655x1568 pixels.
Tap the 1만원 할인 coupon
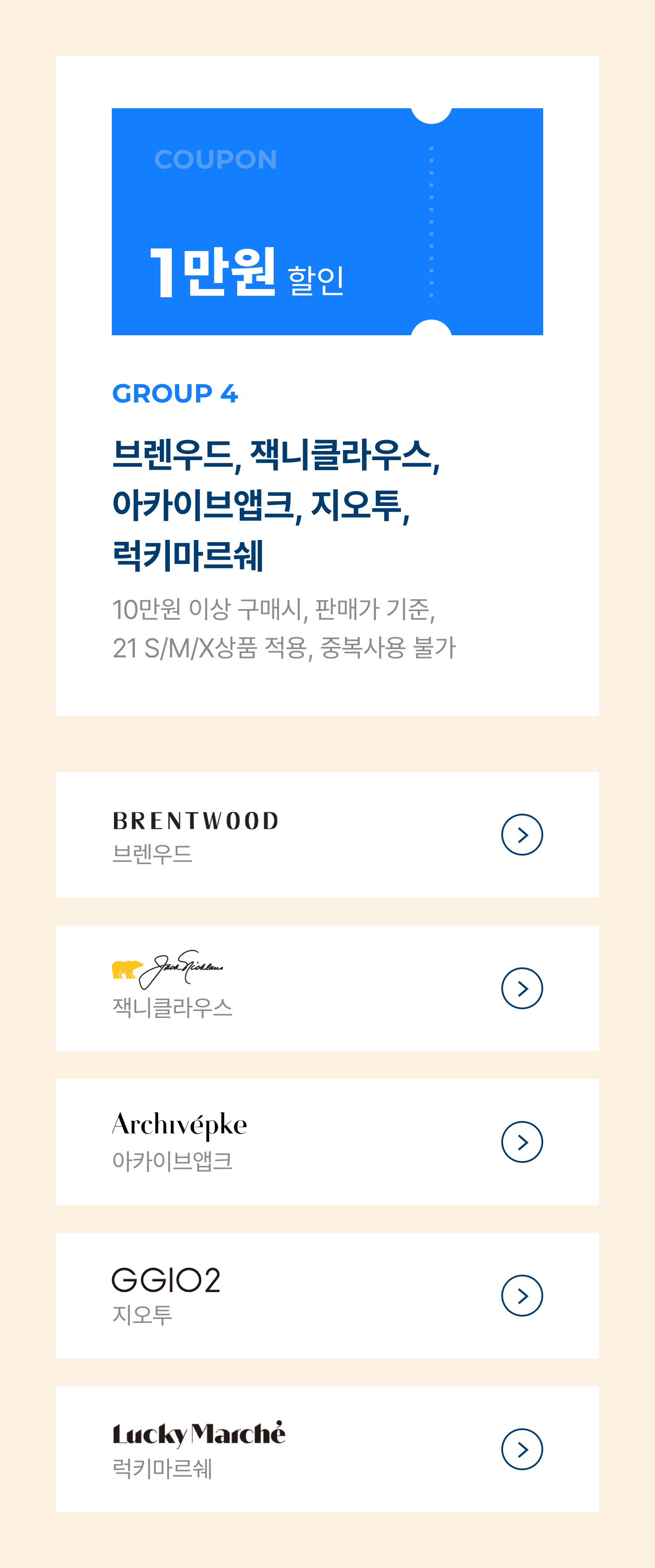[327, 222]
